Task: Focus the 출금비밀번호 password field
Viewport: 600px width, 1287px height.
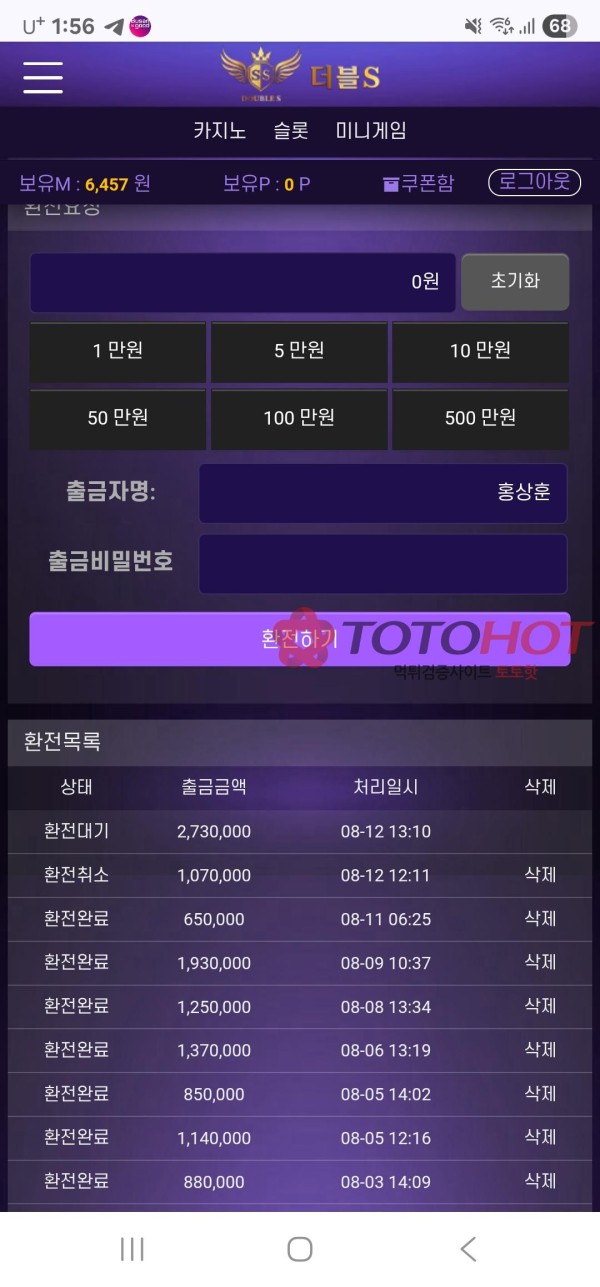Action: click(x=383, y=564)
